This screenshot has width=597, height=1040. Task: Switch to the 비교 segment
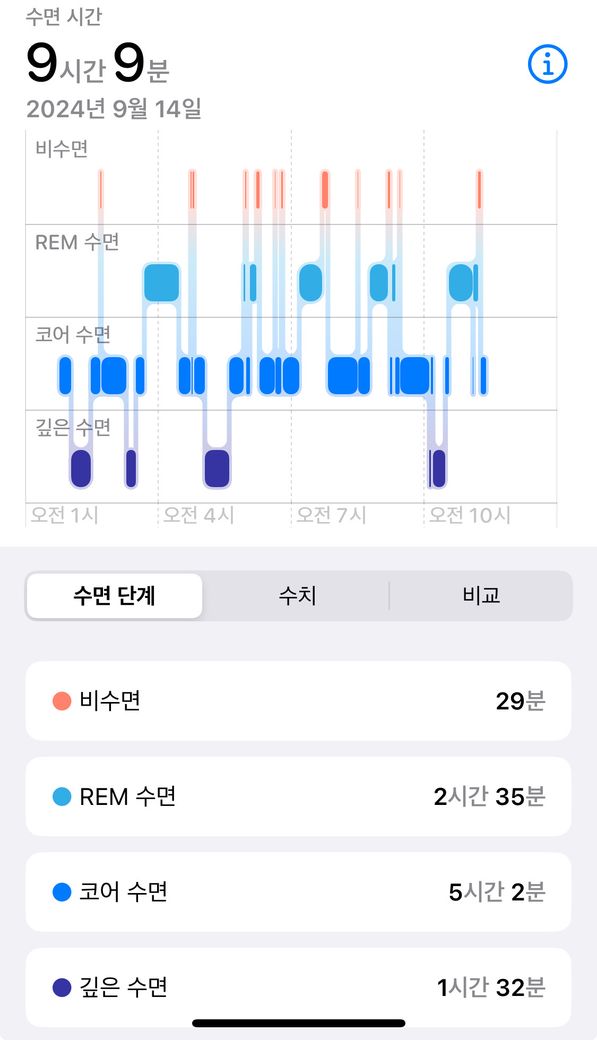[x=481, y=596]
